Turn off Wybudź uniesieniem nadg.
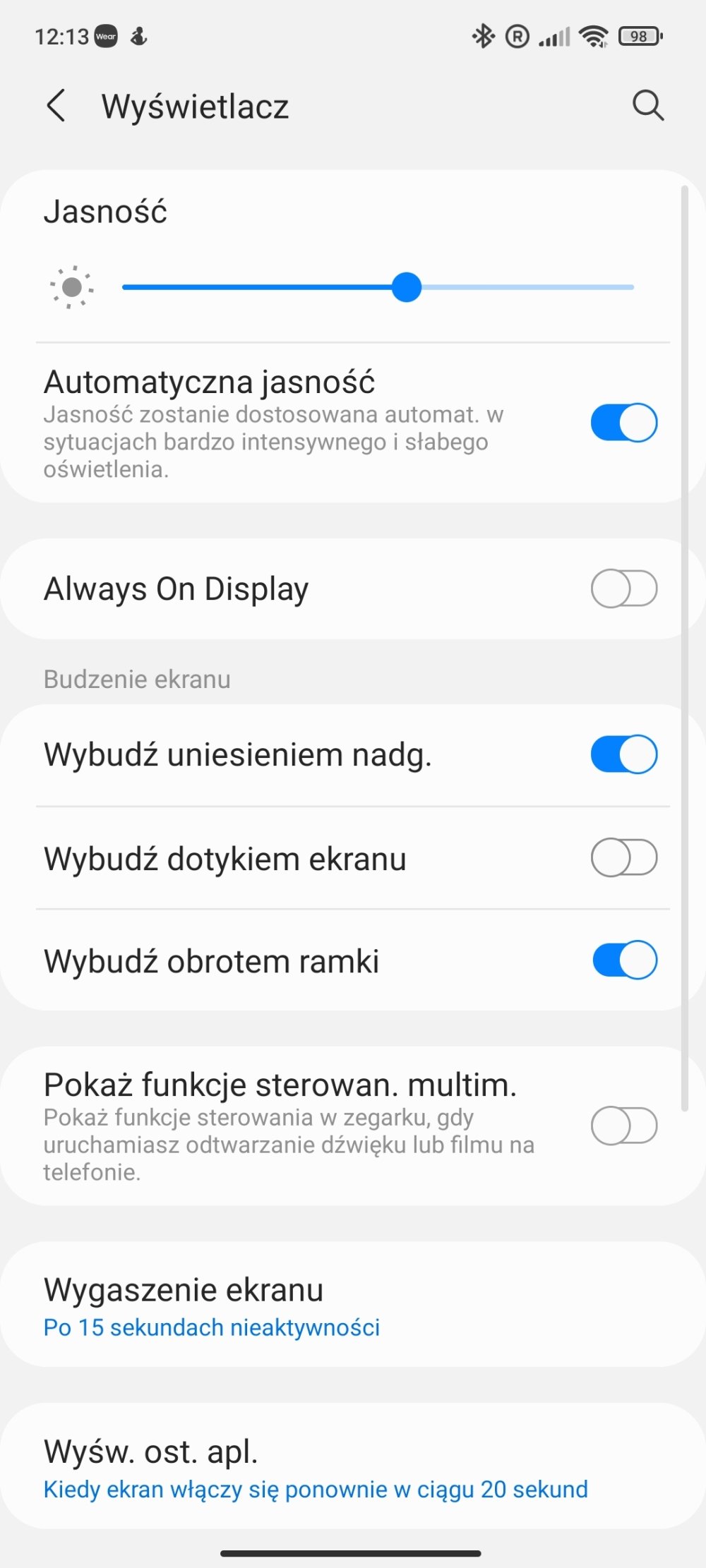 point(624,754)
